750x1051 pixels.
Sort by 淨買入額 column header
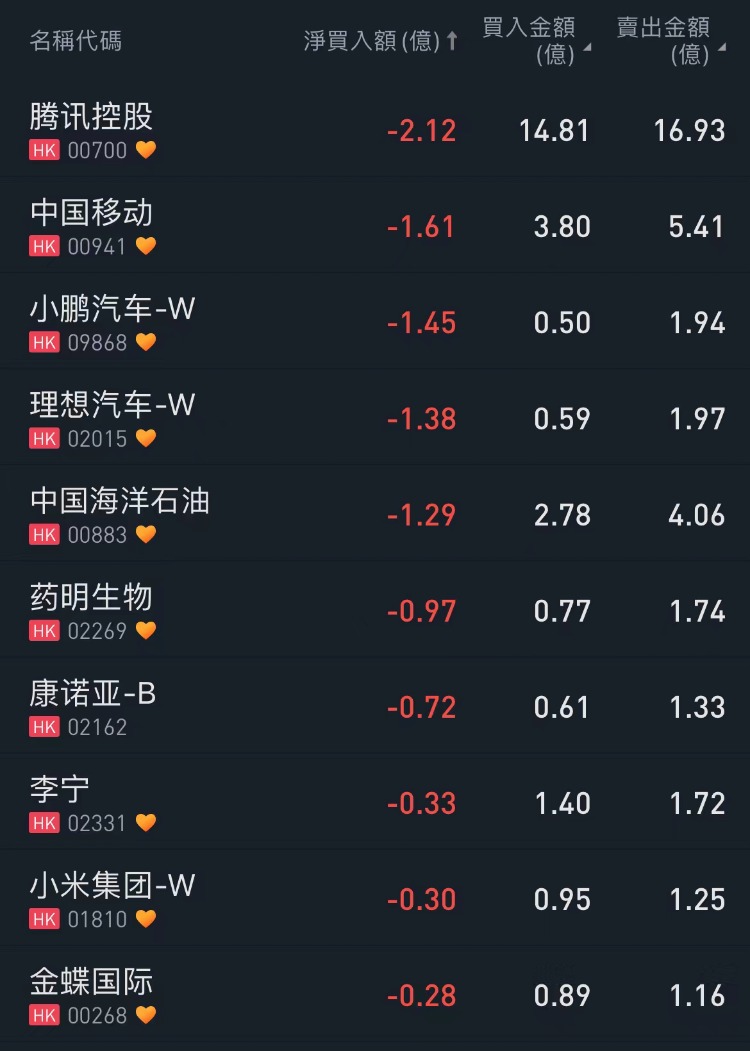[380, 41]
